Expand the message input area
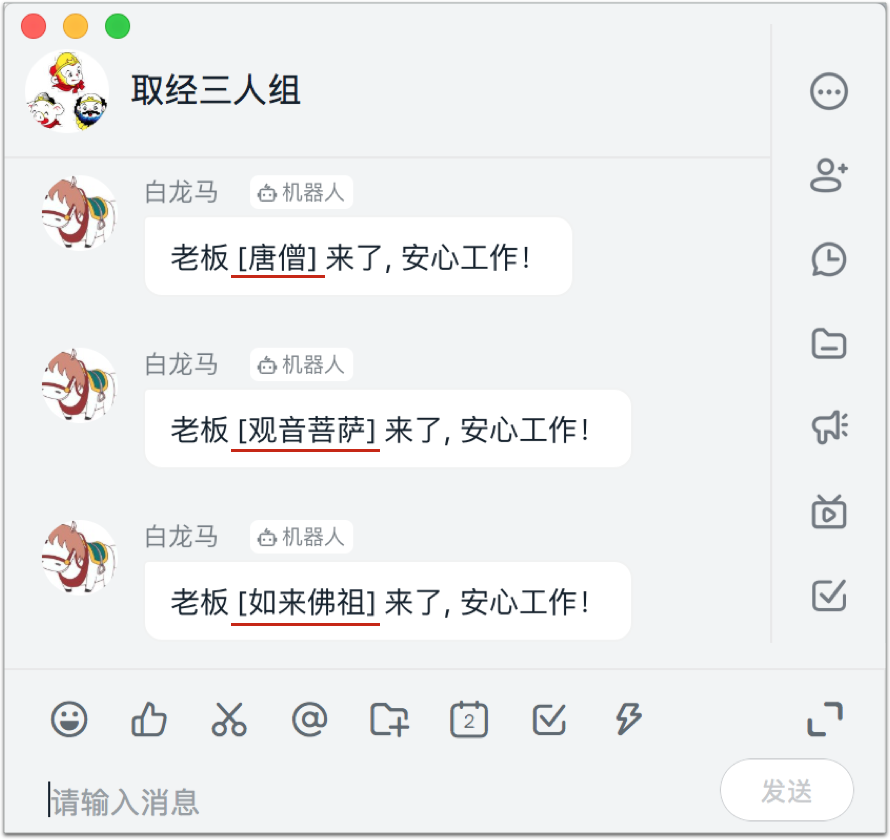Image resolution: width=890 pixels, height=840 pixels. tap(825, 719)
